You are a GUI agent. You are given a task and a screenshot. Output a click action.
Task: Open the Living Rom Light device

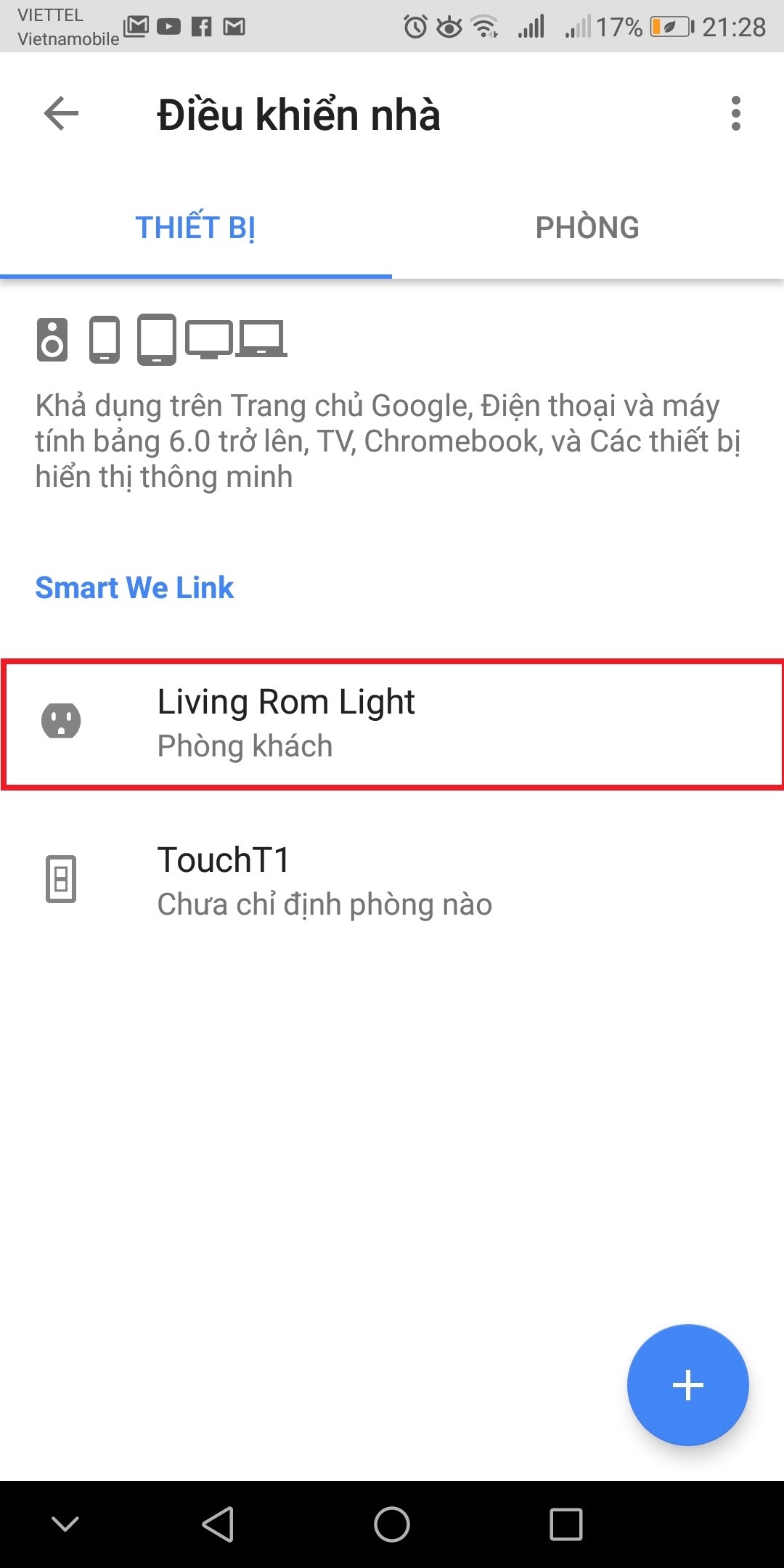pyautogui.click(x=392, y=724)
